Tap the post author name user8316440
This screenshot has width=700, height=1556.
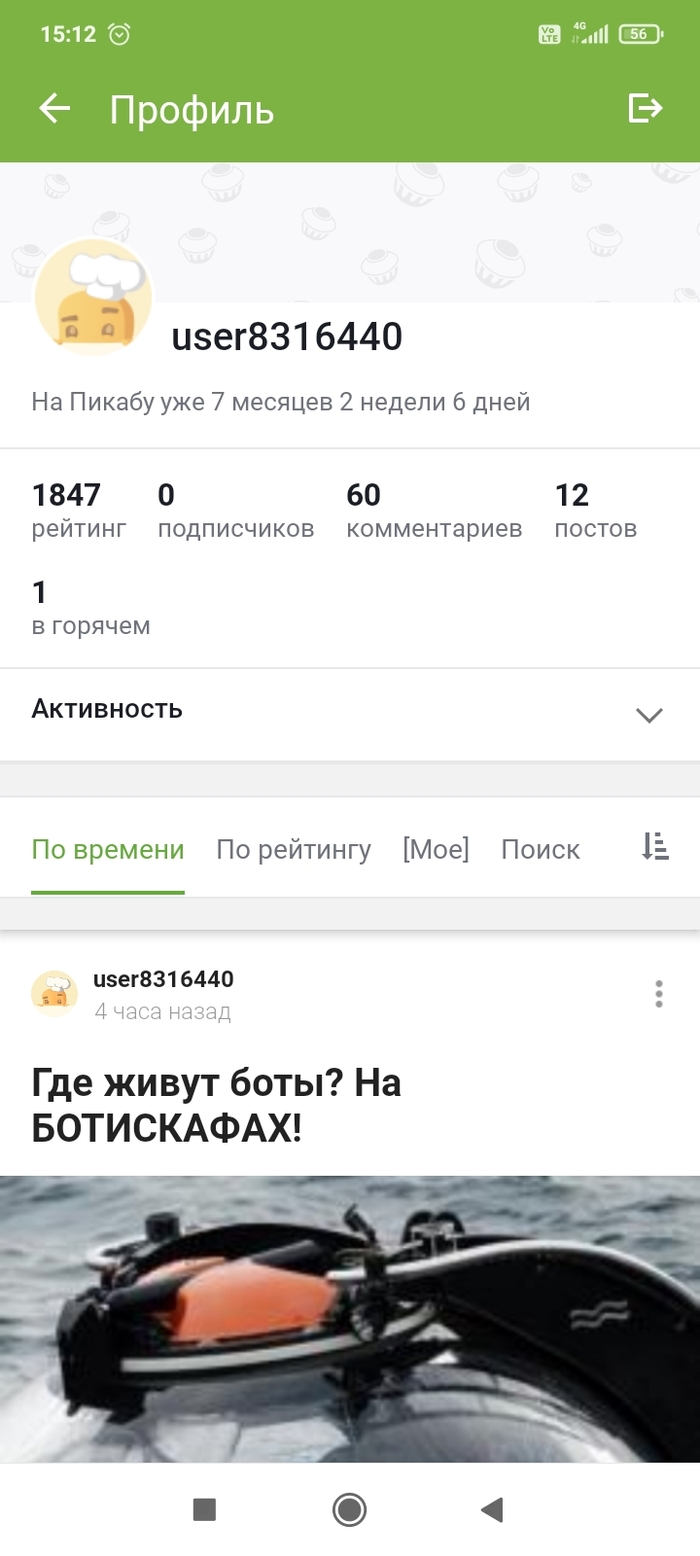pos(163,979)
